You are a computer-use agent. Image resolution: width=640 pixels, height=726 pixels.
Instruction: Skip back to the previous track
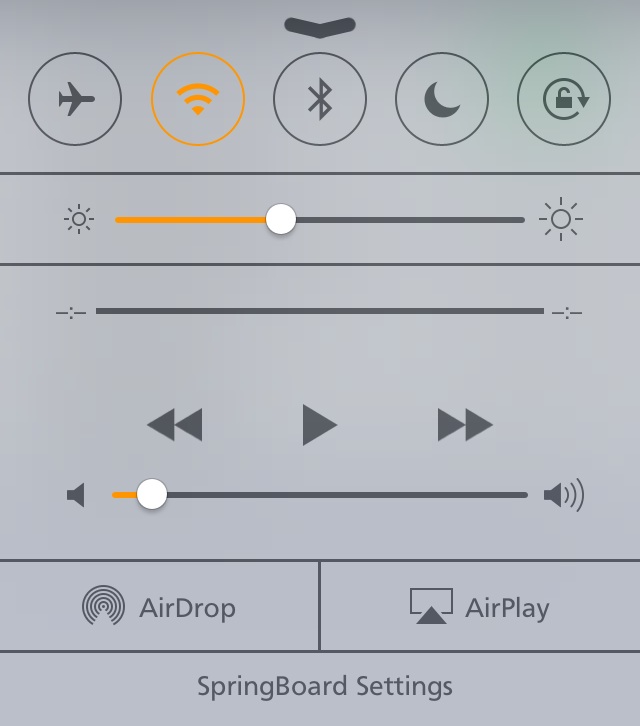174,425
